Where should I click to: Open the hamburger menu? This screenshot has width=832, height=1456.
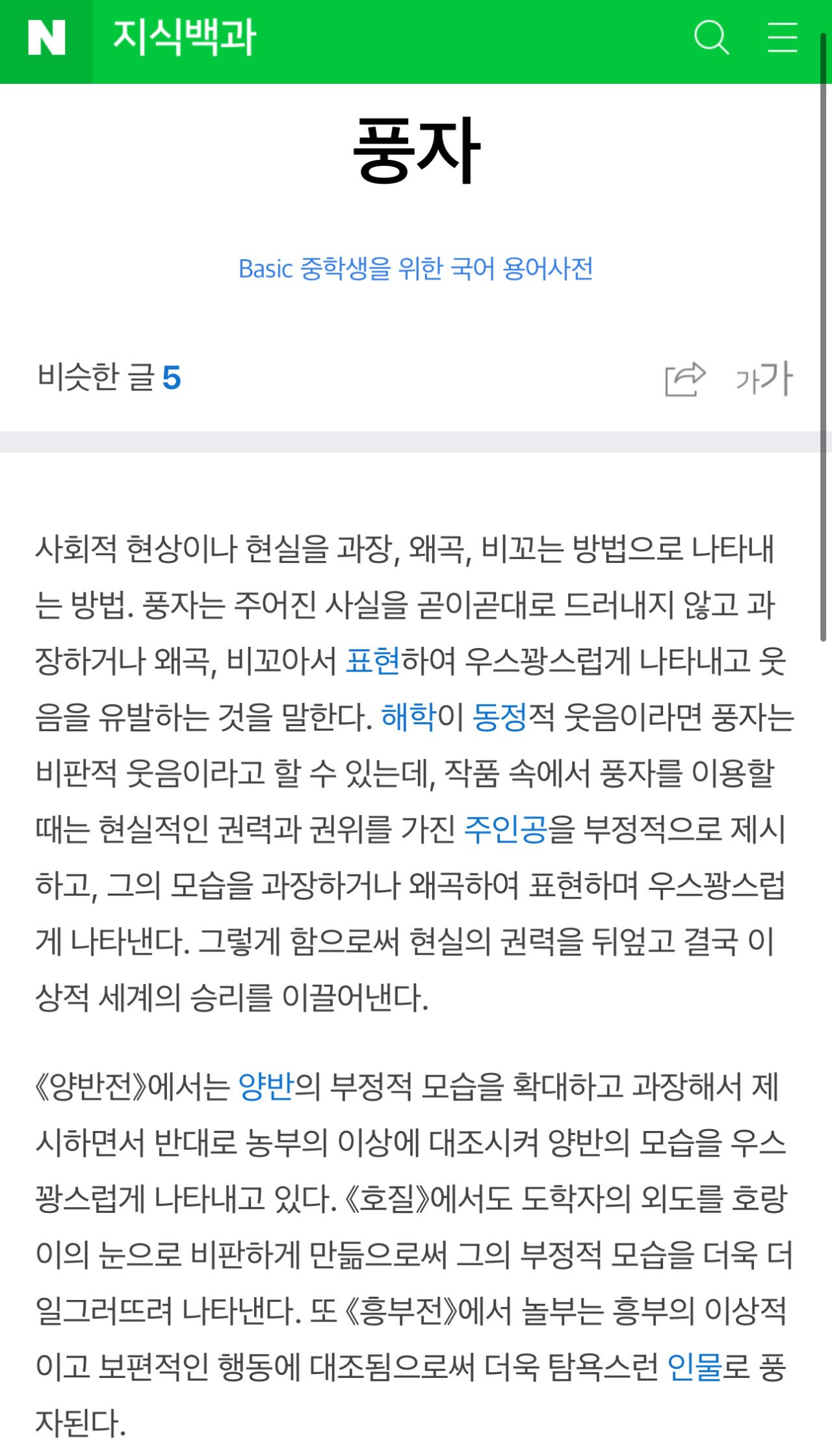[782, 38]
